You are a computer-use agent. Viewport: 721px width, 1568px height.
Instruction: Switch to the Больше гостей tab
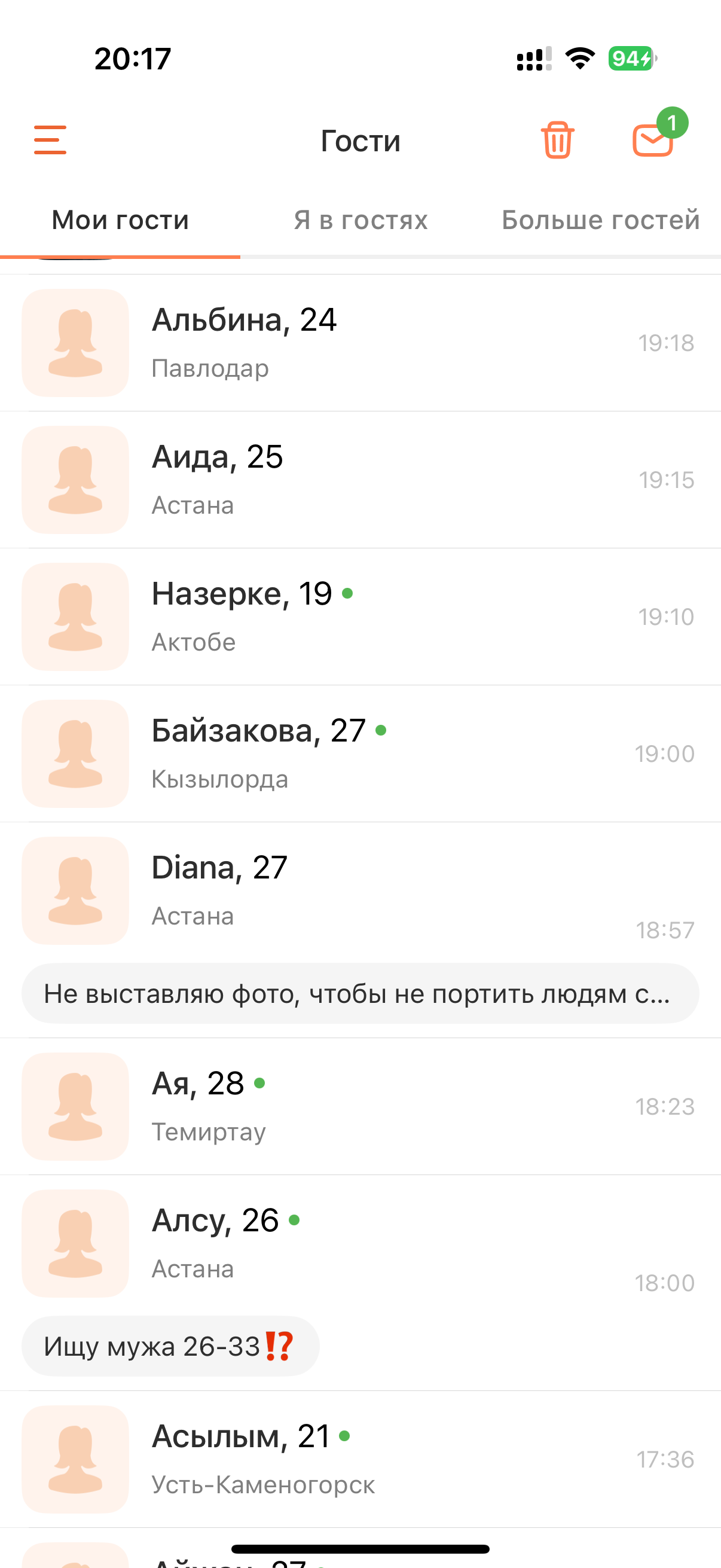[x=600, y=220]
